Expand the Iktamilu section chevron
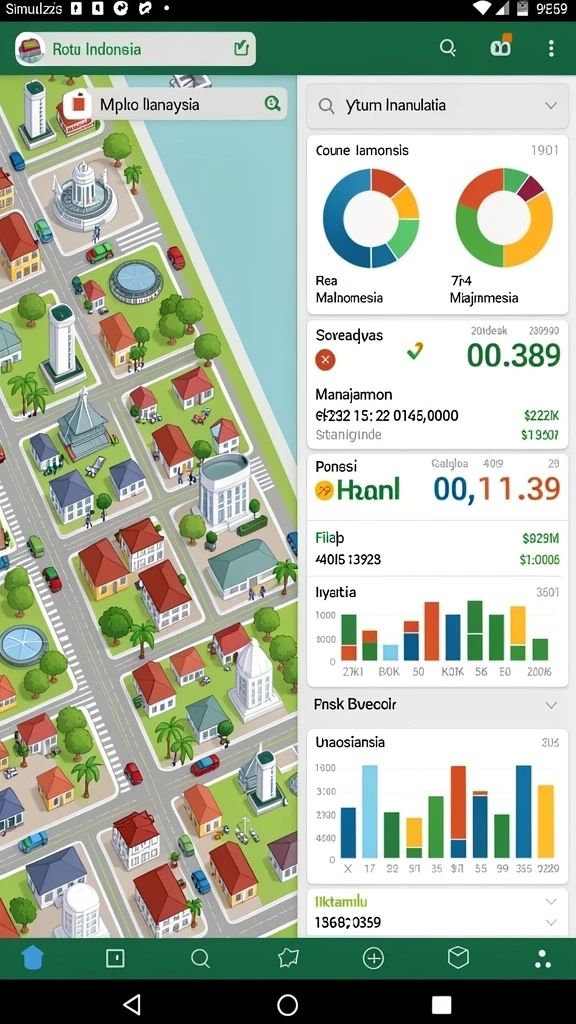 click(551, 901)
